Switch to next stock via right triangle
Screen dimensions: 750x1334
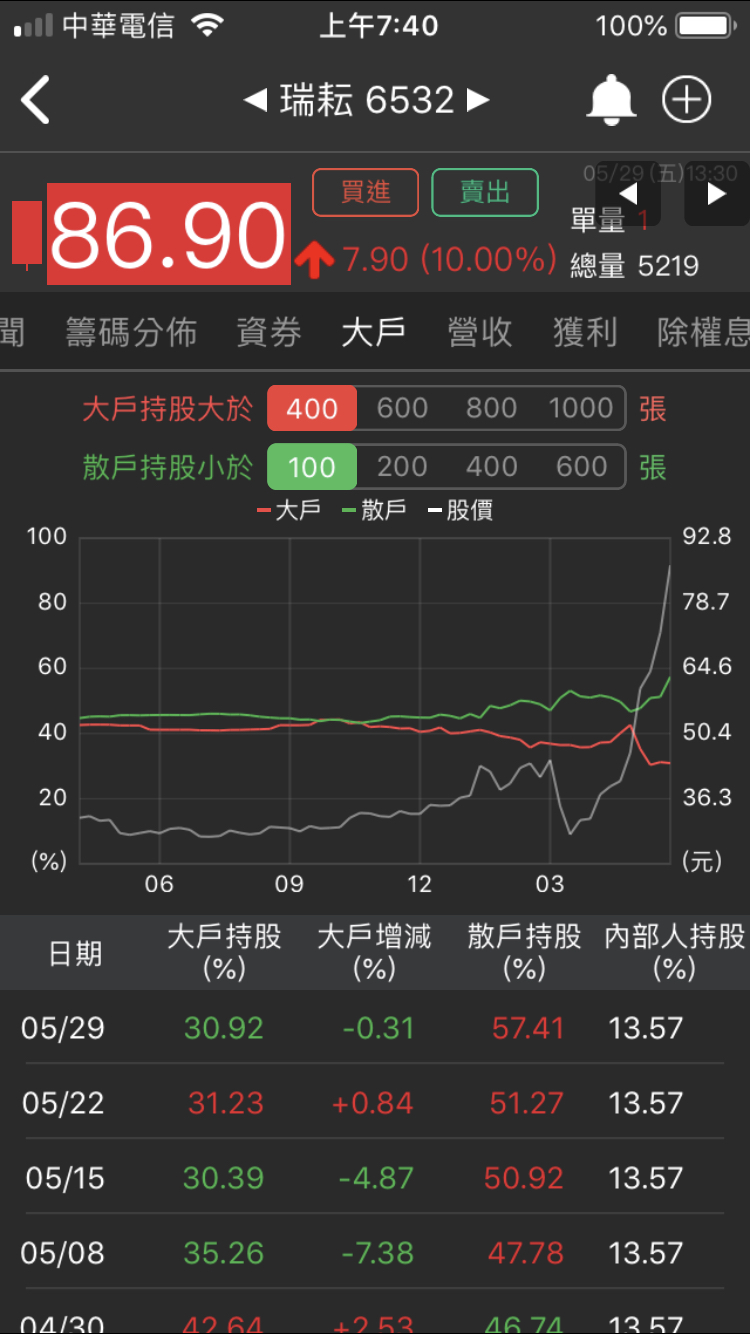tap(479, 100)
